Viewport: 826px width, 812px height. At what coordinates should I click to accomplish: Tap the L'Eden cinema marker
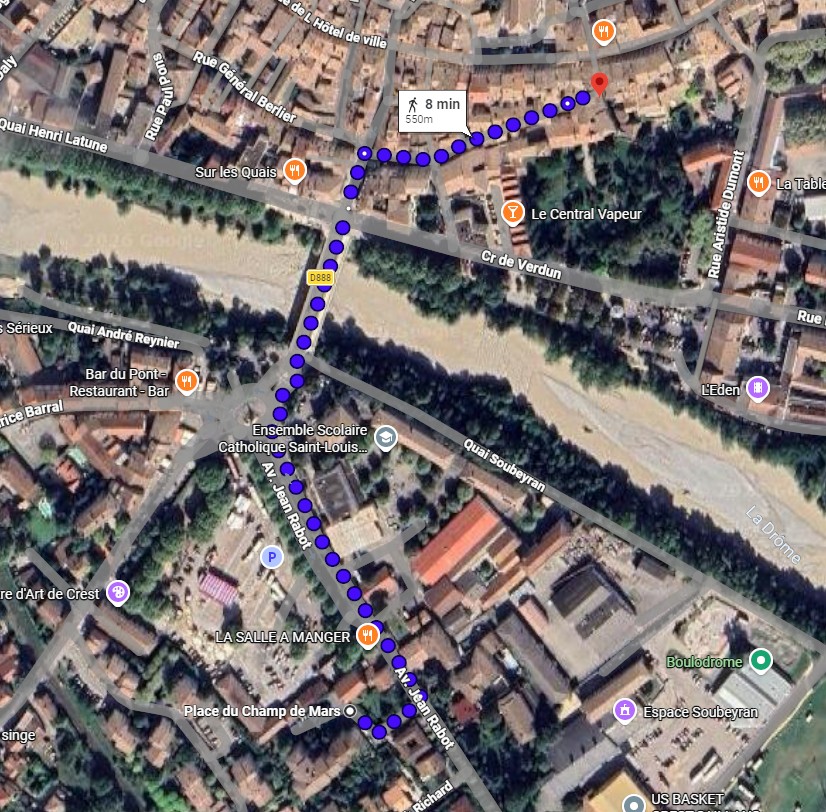click(x=759, y=388)
